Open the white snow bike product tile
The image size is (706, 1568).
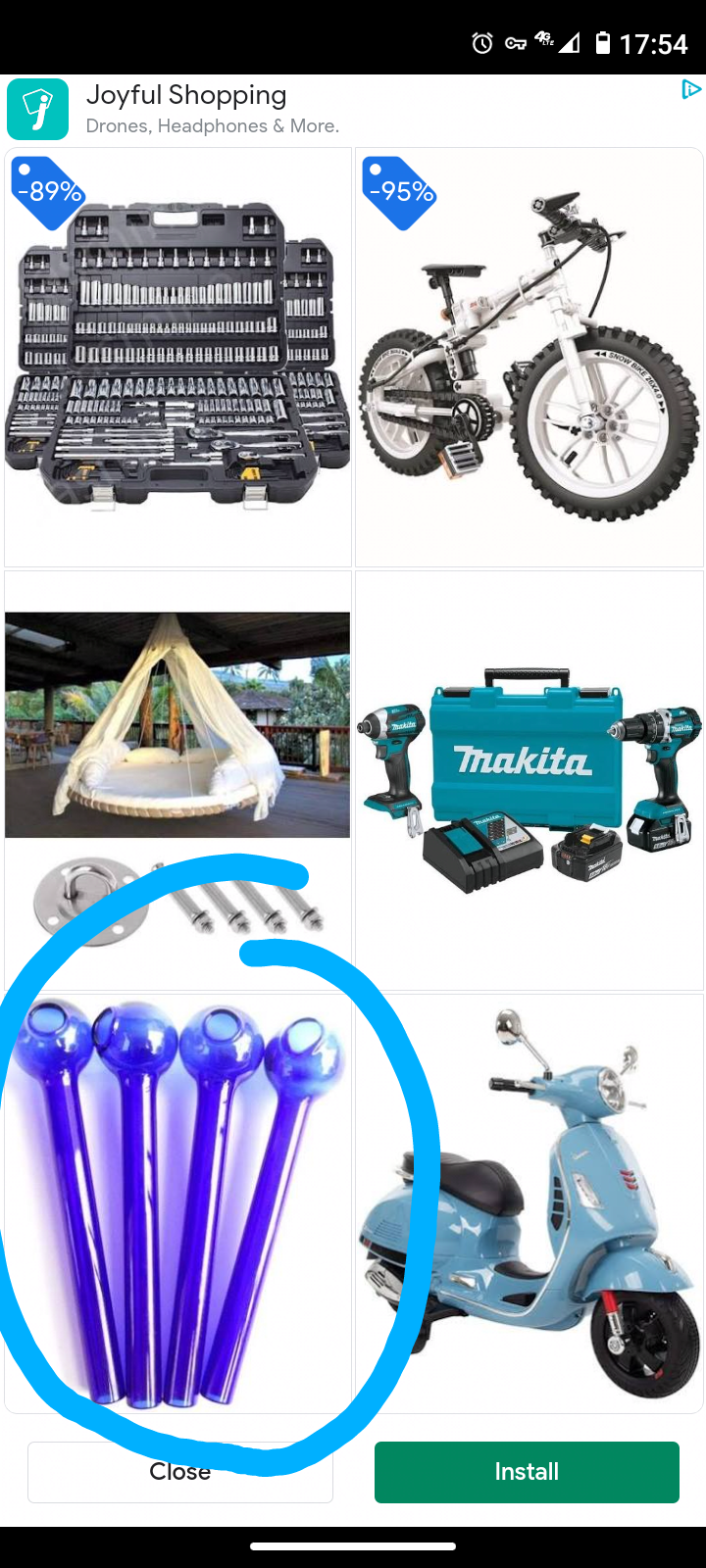(x=529, y=358)
